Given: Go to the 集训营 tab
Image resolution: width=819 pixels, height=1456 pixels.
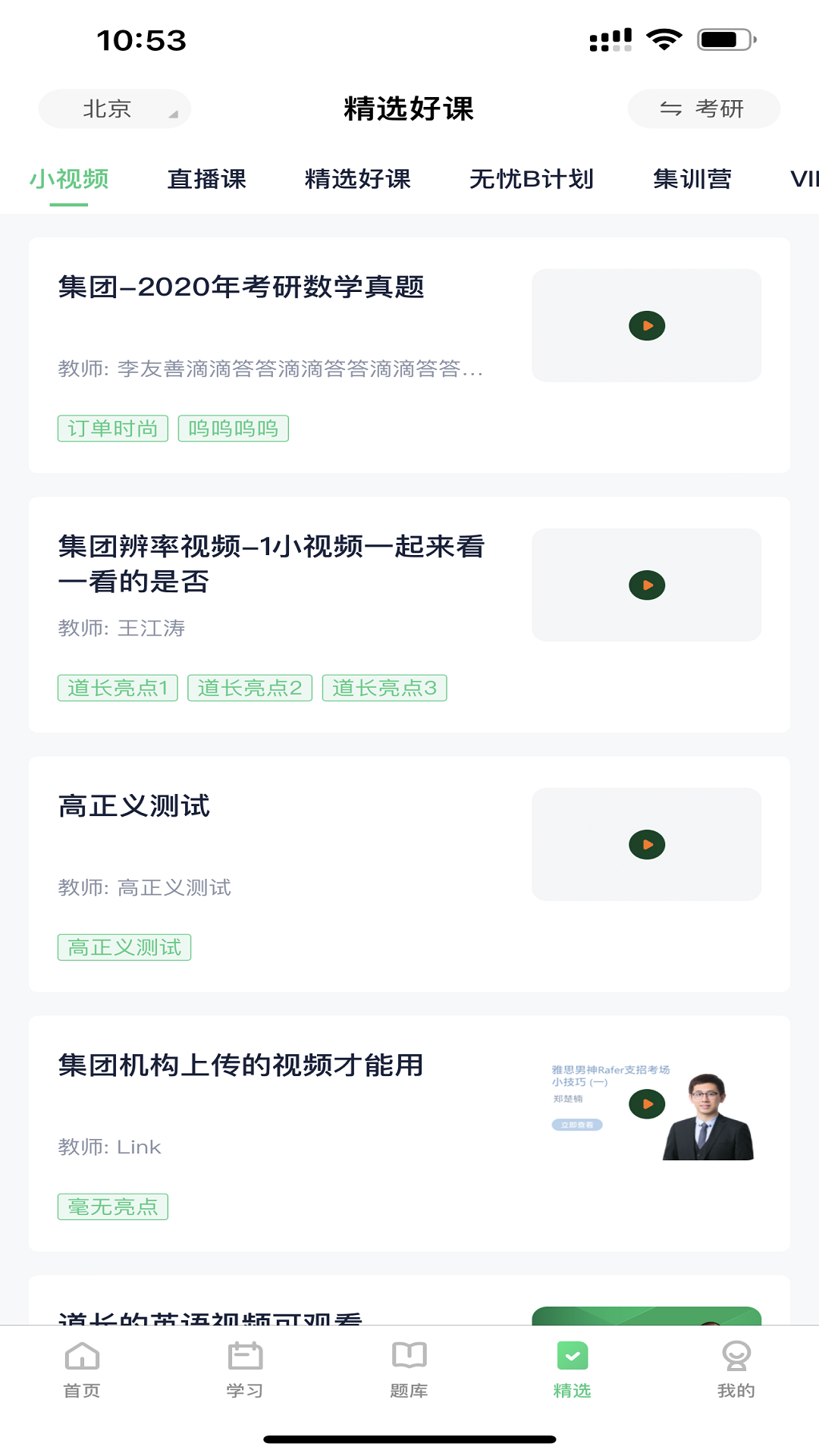Looking at the screenshot, I should click(692, 179).
